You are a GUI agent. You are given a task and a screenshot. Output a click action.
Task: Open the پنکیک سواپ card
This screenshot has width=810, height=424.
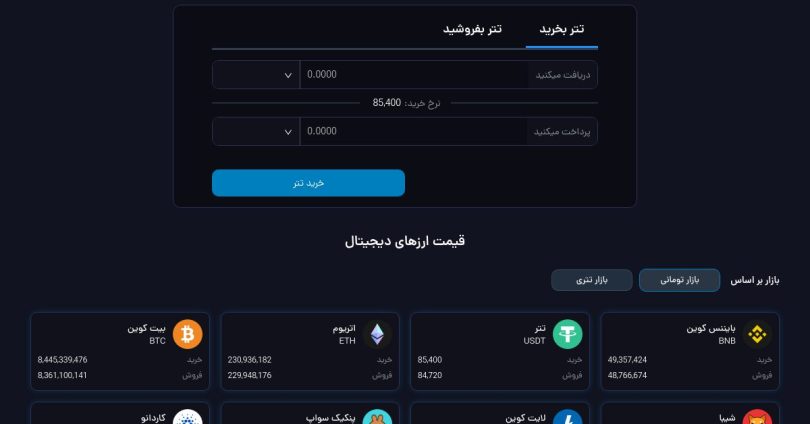[x=308, y=415]
